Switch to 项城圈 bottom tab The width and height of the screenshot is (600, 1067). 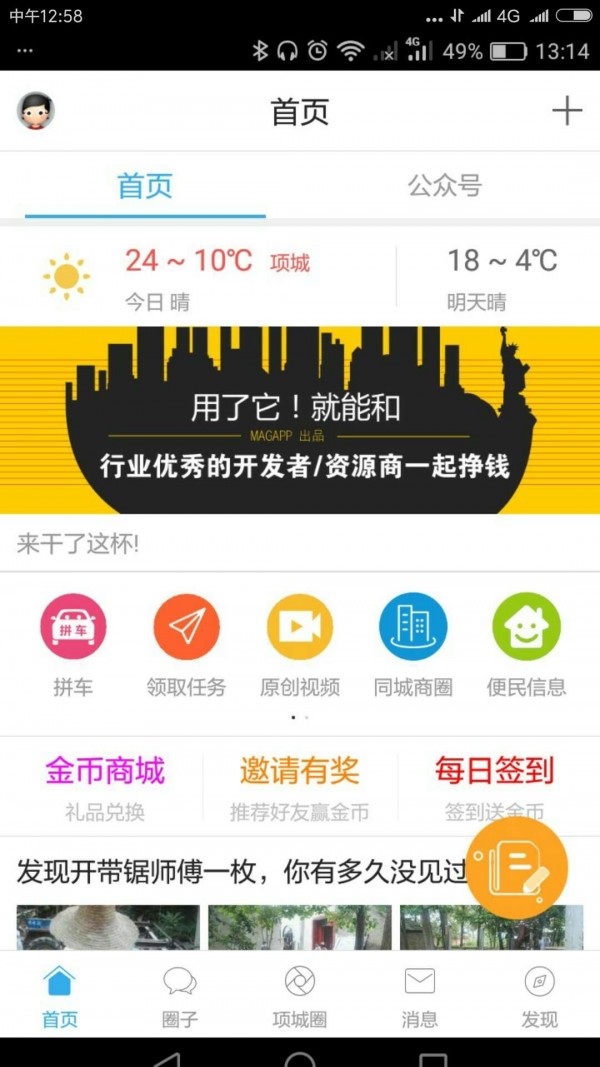coord(300,996)
